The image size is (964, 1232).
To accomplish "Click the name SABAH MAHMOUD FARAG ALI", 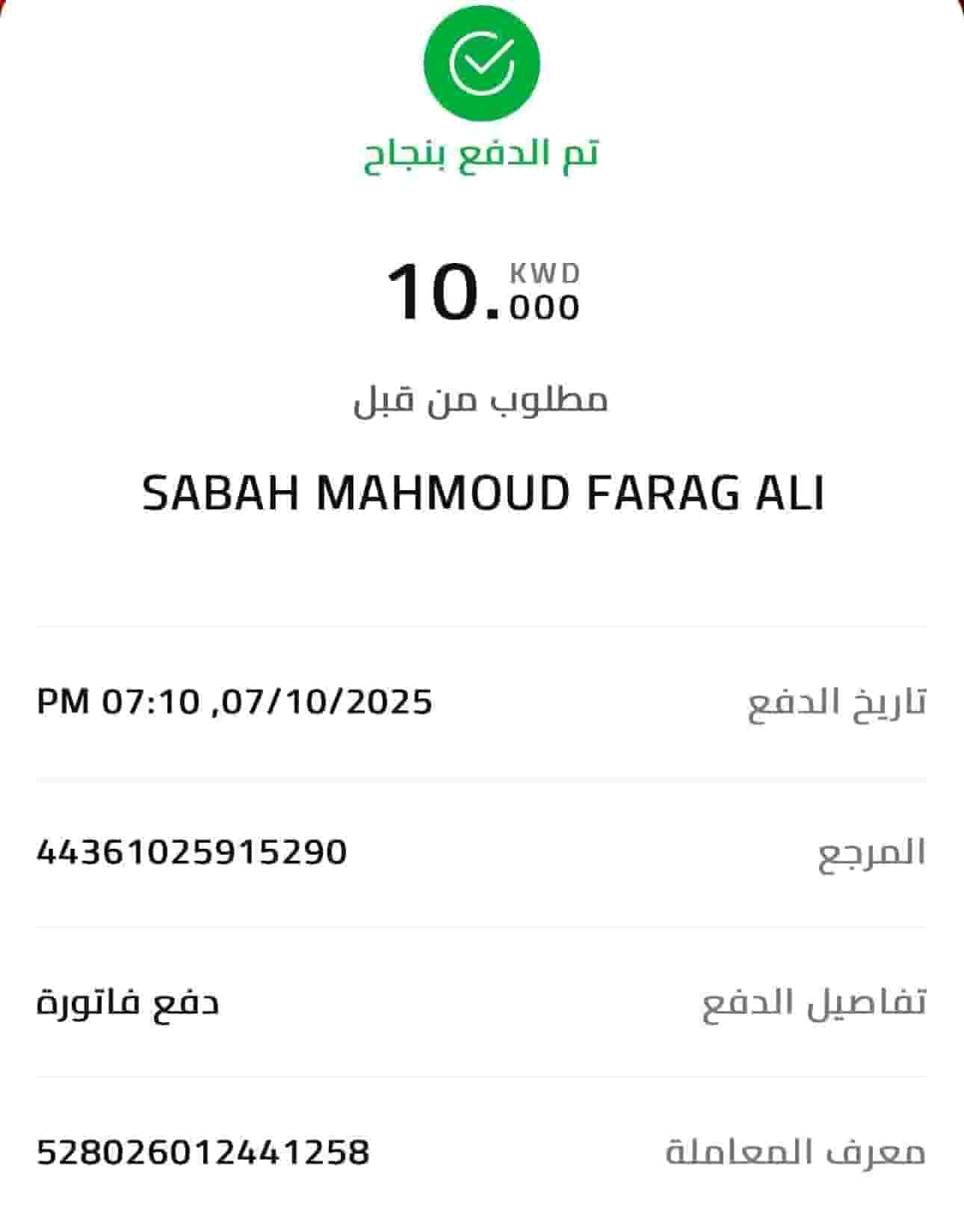I will click(482, 493).
